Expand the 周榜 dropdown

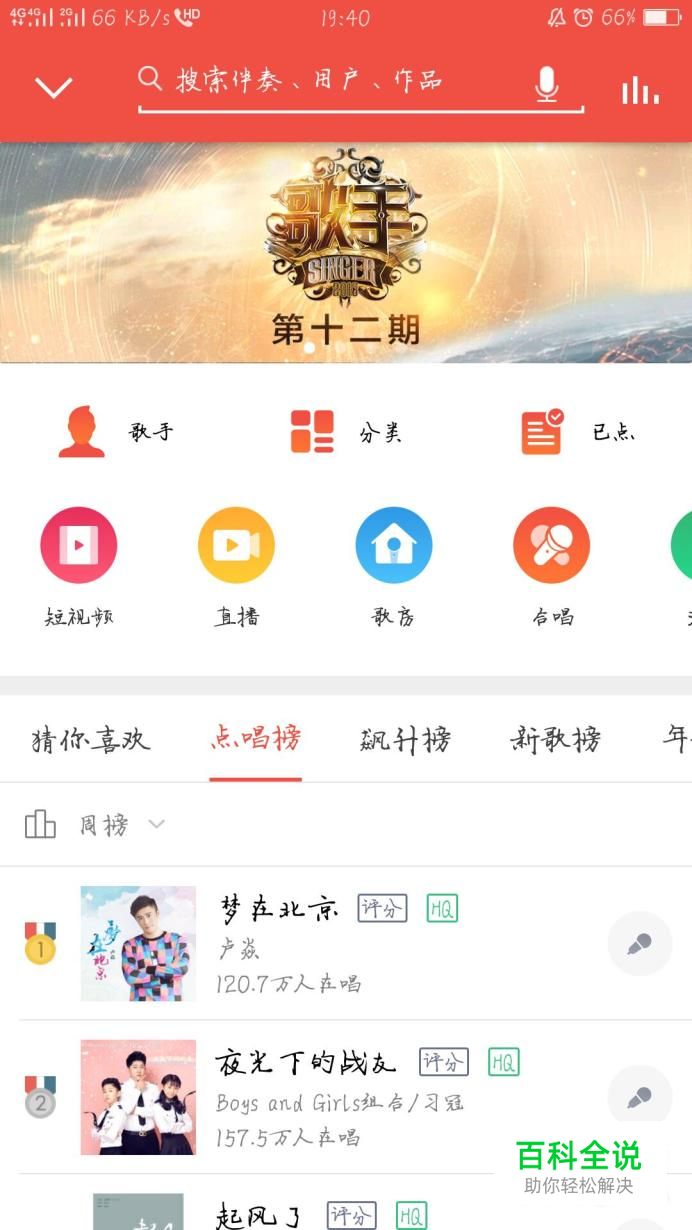[120, 825]
